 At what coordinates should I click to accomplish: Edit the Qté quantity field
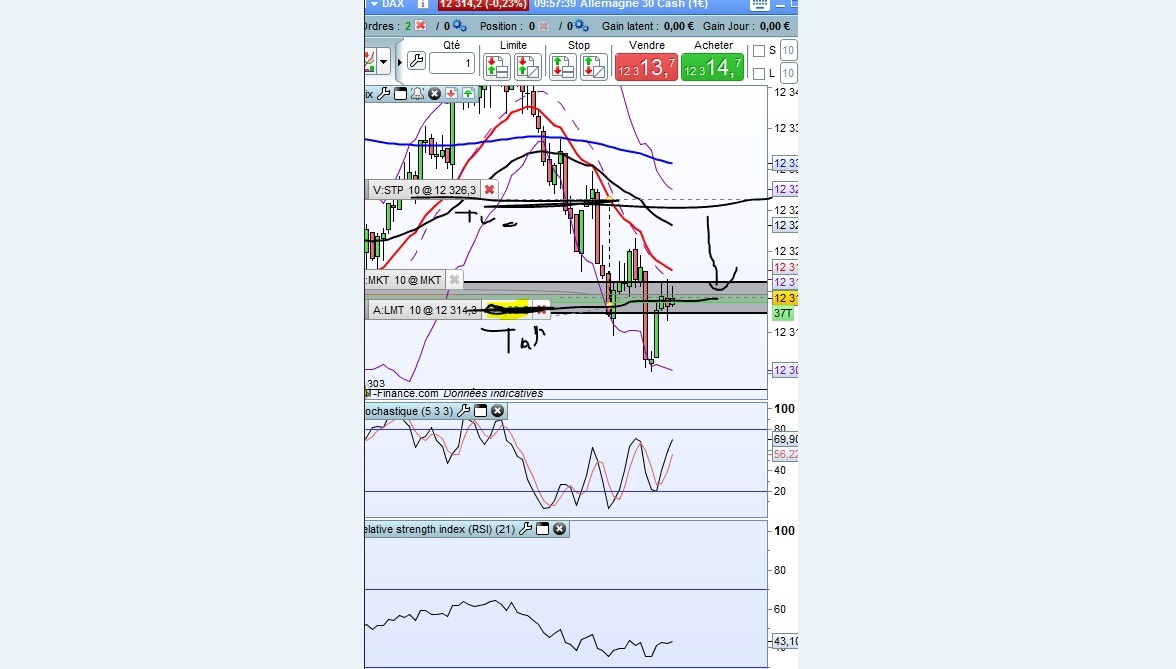click(452, 63)
